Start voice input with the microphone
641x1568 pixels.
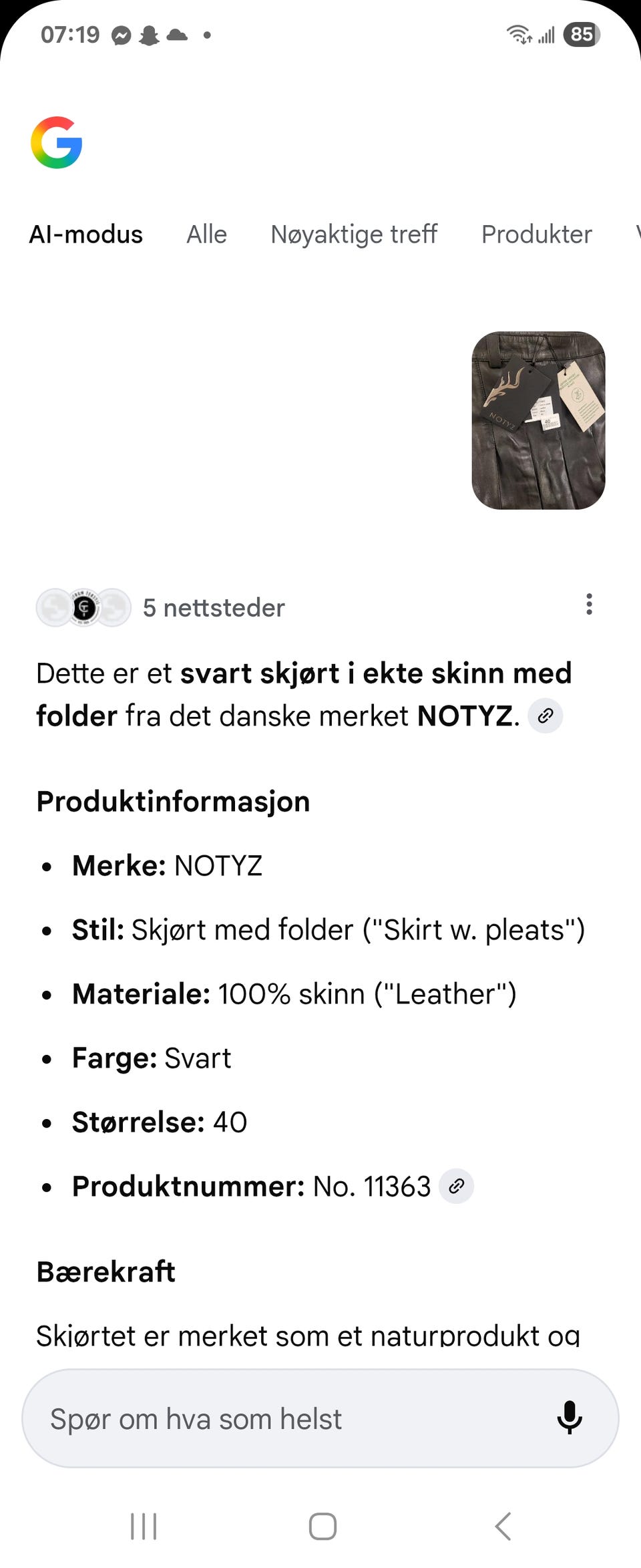[569, 1418]
